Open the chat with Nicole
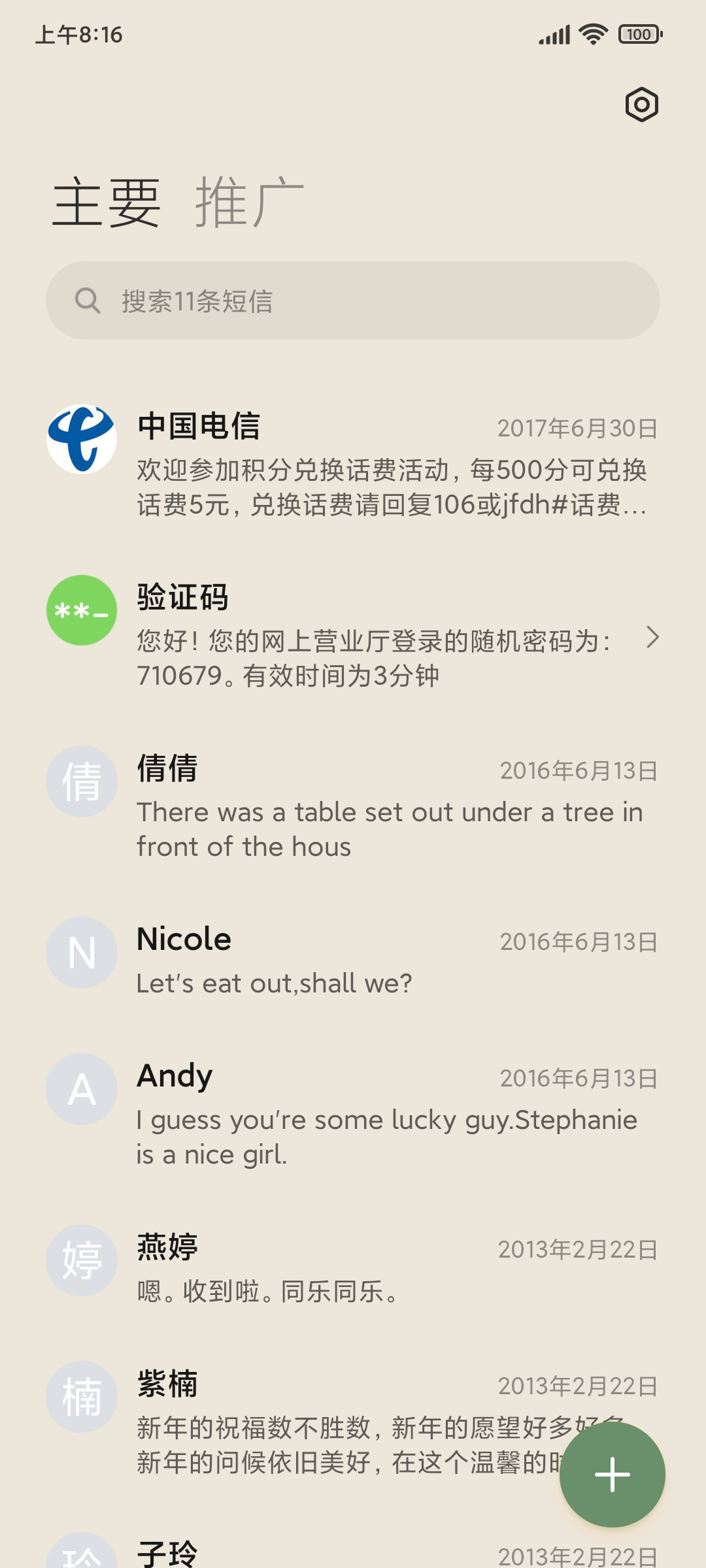Screen dimensions: 706x1568 click(x=353, y=959)
